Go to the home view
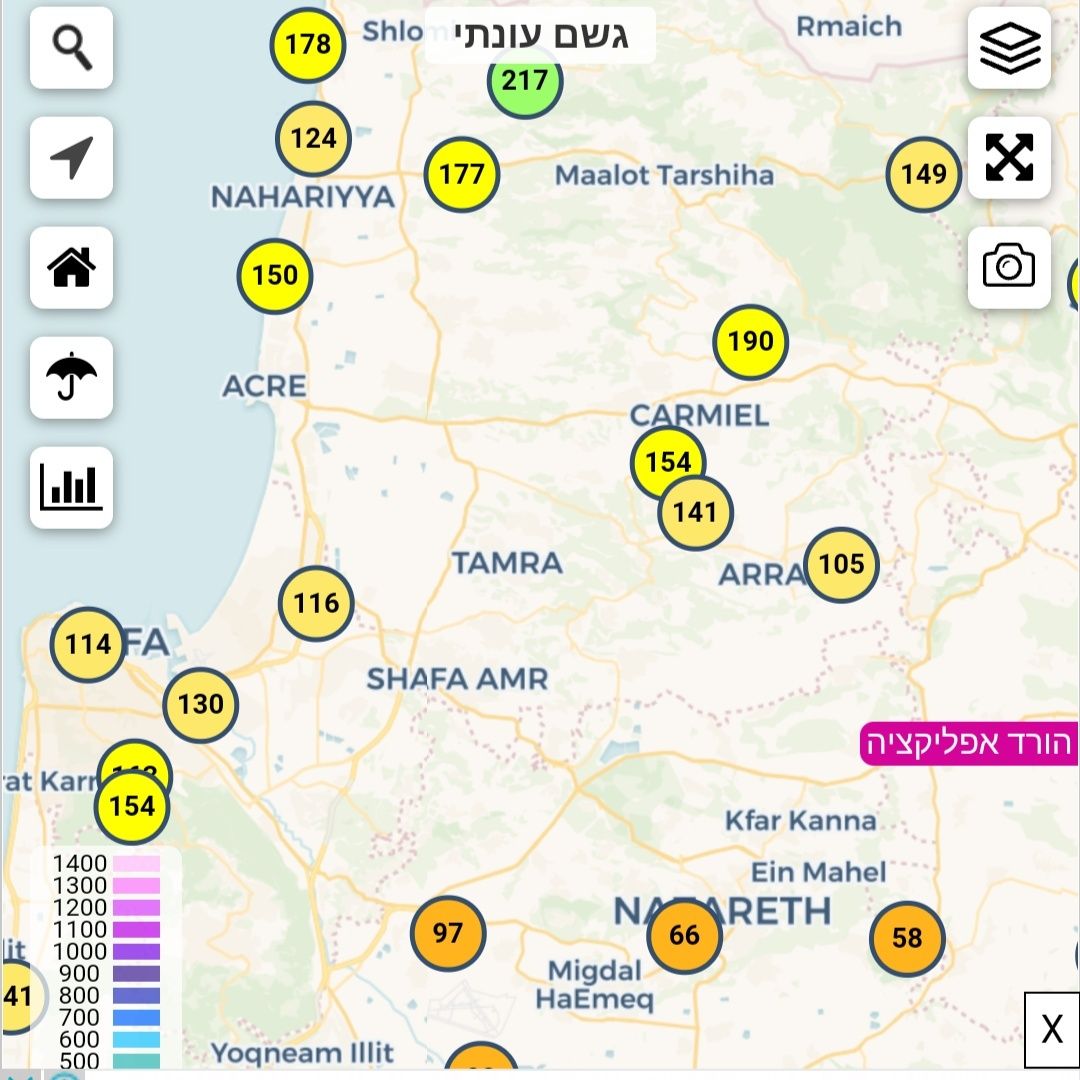 point(71,268)
